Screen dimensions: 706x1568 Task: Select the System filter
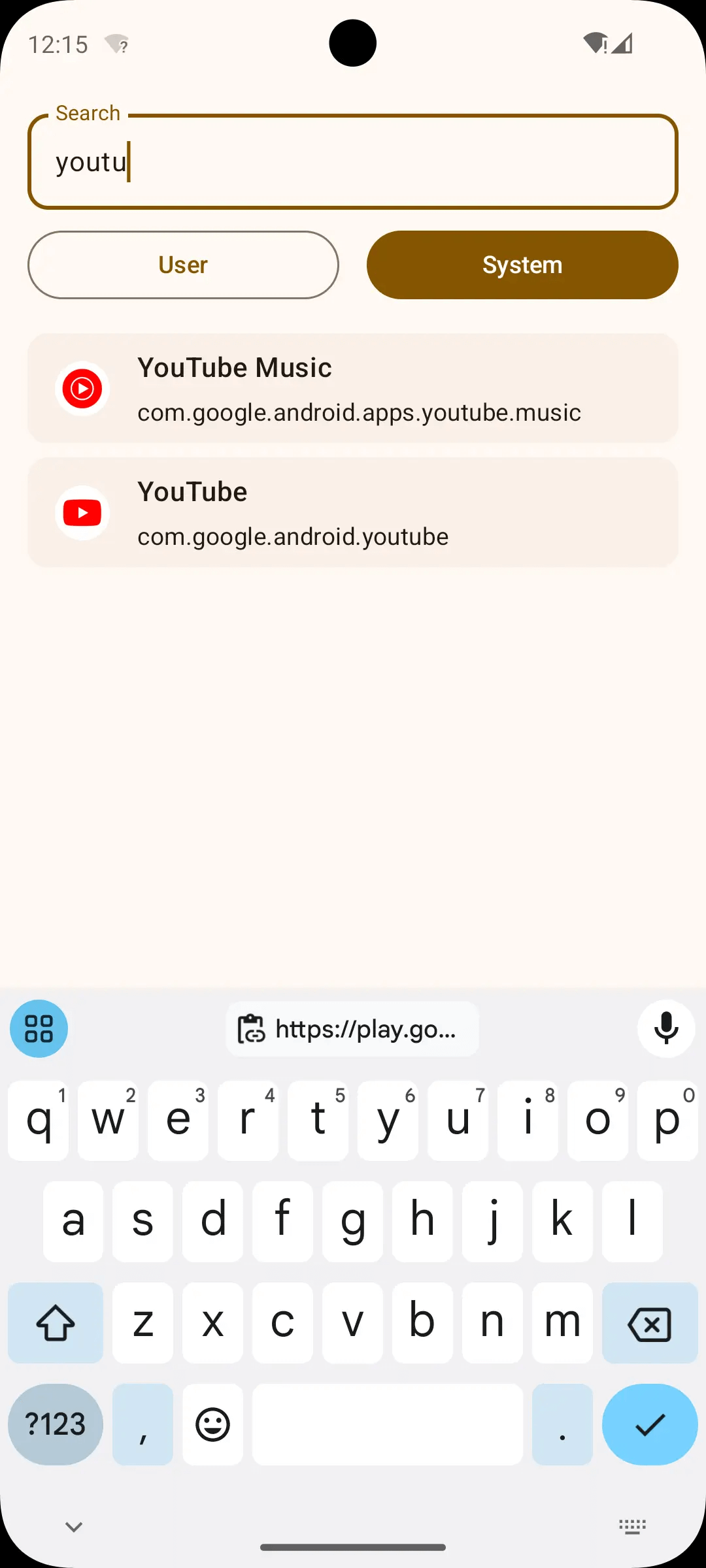[x=522, y=265]
